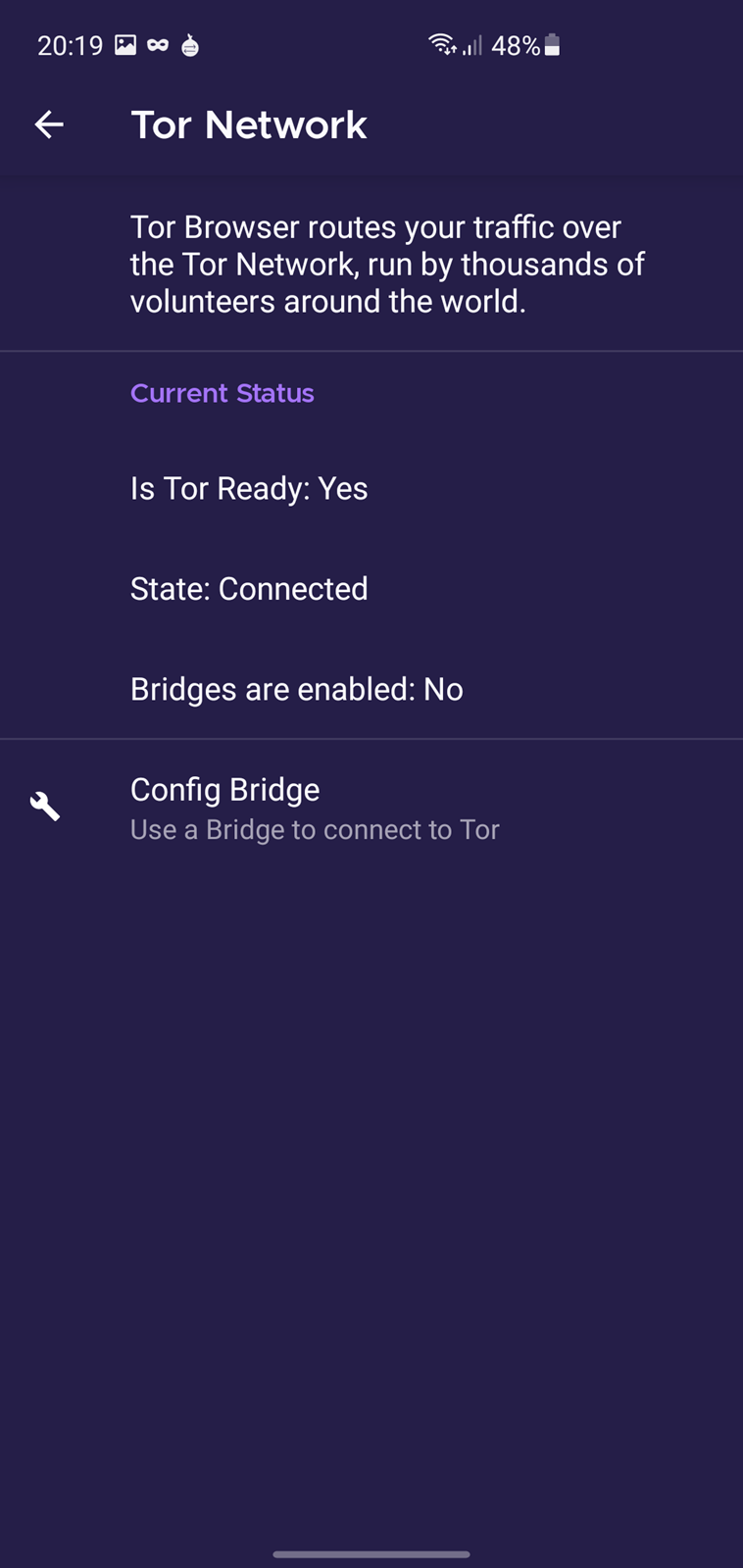Go back from Tor Network settings
This screenshot has width=743, height=1568.
point(49,124)
